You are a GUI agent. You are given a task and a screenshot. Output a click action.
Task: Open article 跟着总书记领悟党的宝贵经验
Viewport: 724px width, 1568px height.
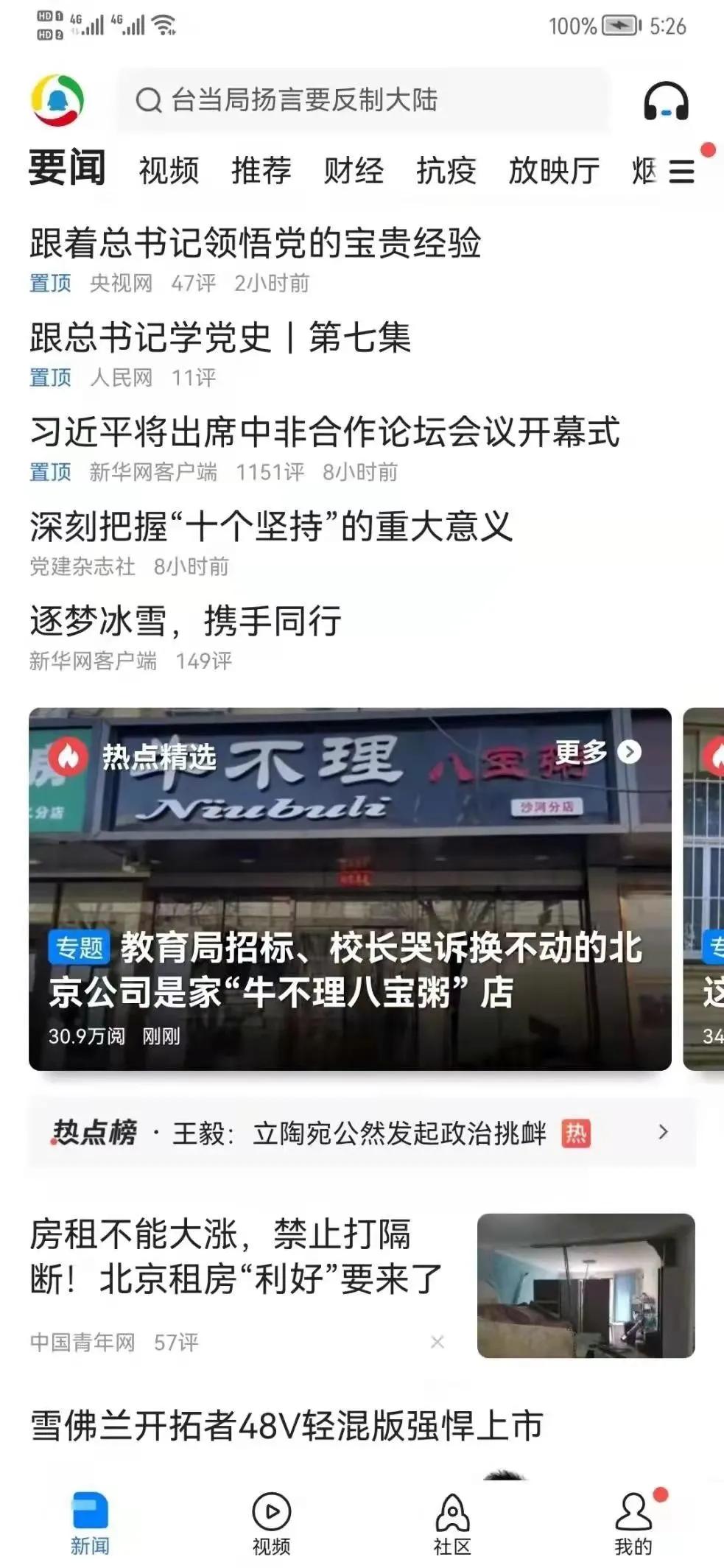(x=255, y=243)
